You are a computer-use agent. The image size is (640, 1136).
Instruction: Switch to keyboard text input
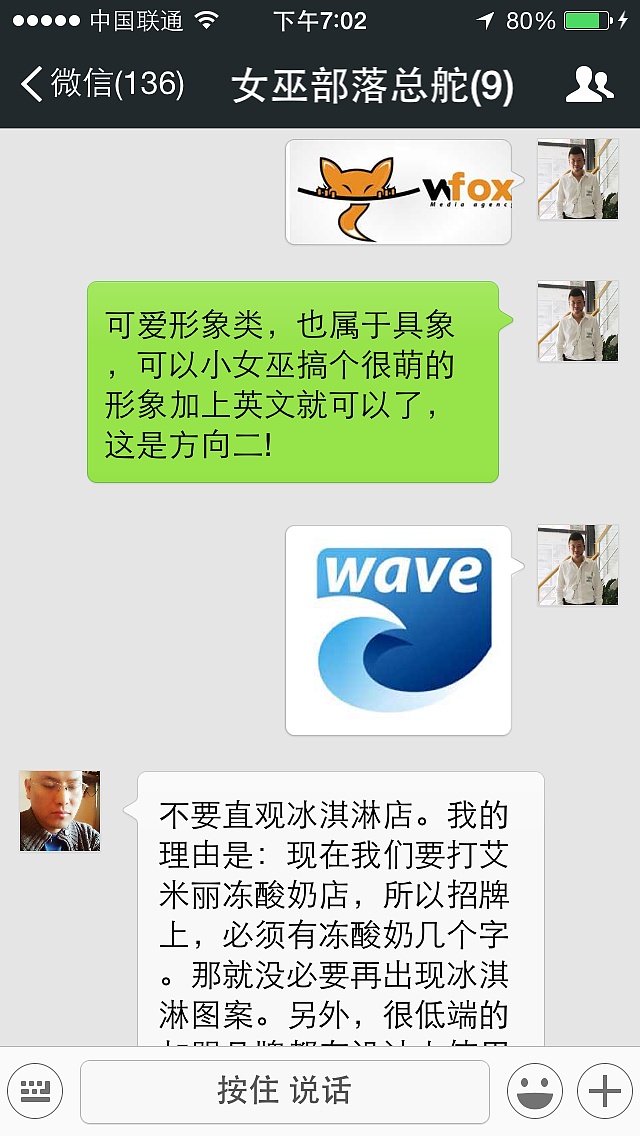pos(35,1090)
